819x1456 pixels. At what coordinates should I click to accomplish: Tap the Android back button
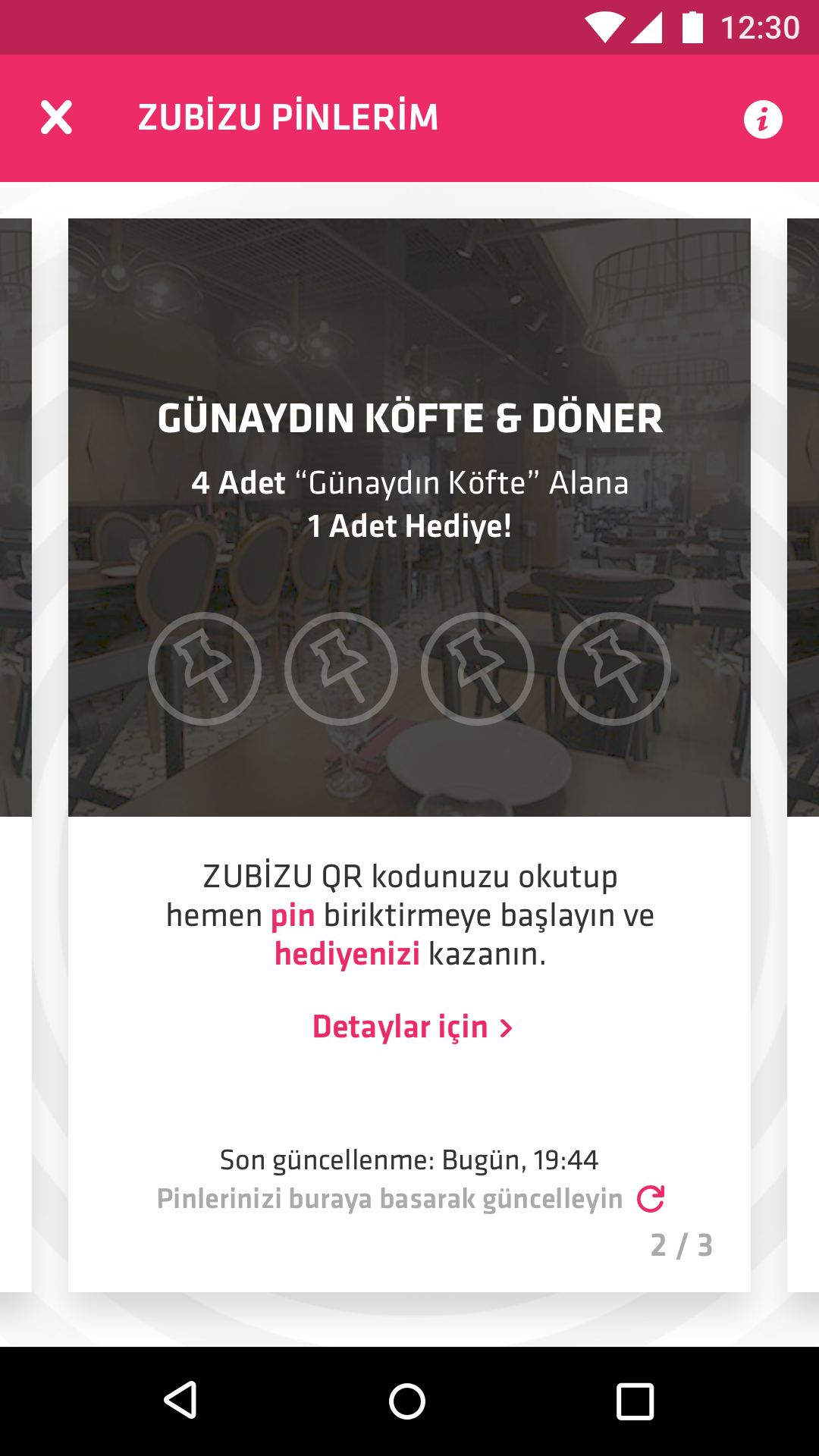coord(181,1400)
